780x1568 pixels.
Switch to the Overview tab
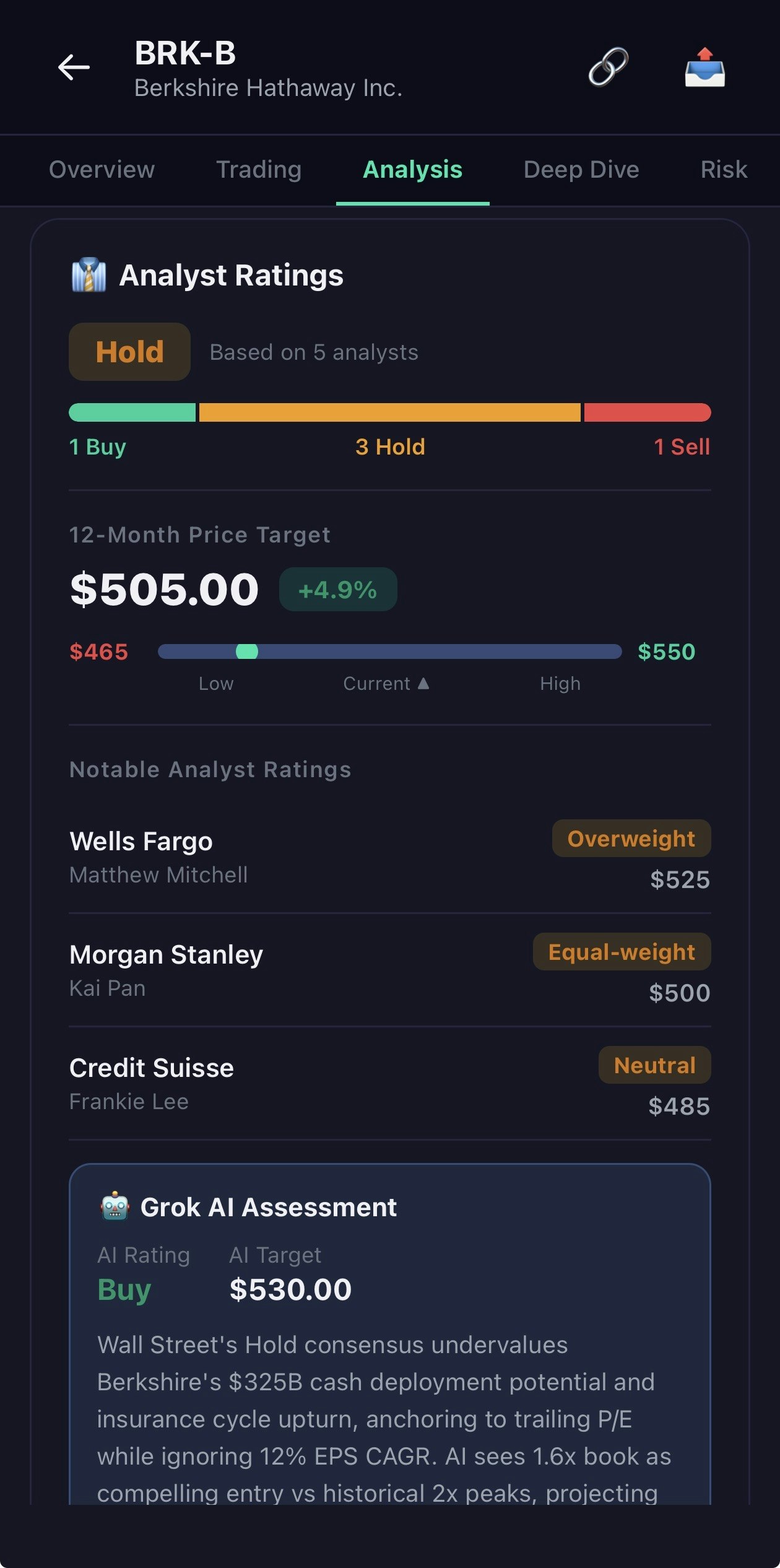tap(102, 169)
